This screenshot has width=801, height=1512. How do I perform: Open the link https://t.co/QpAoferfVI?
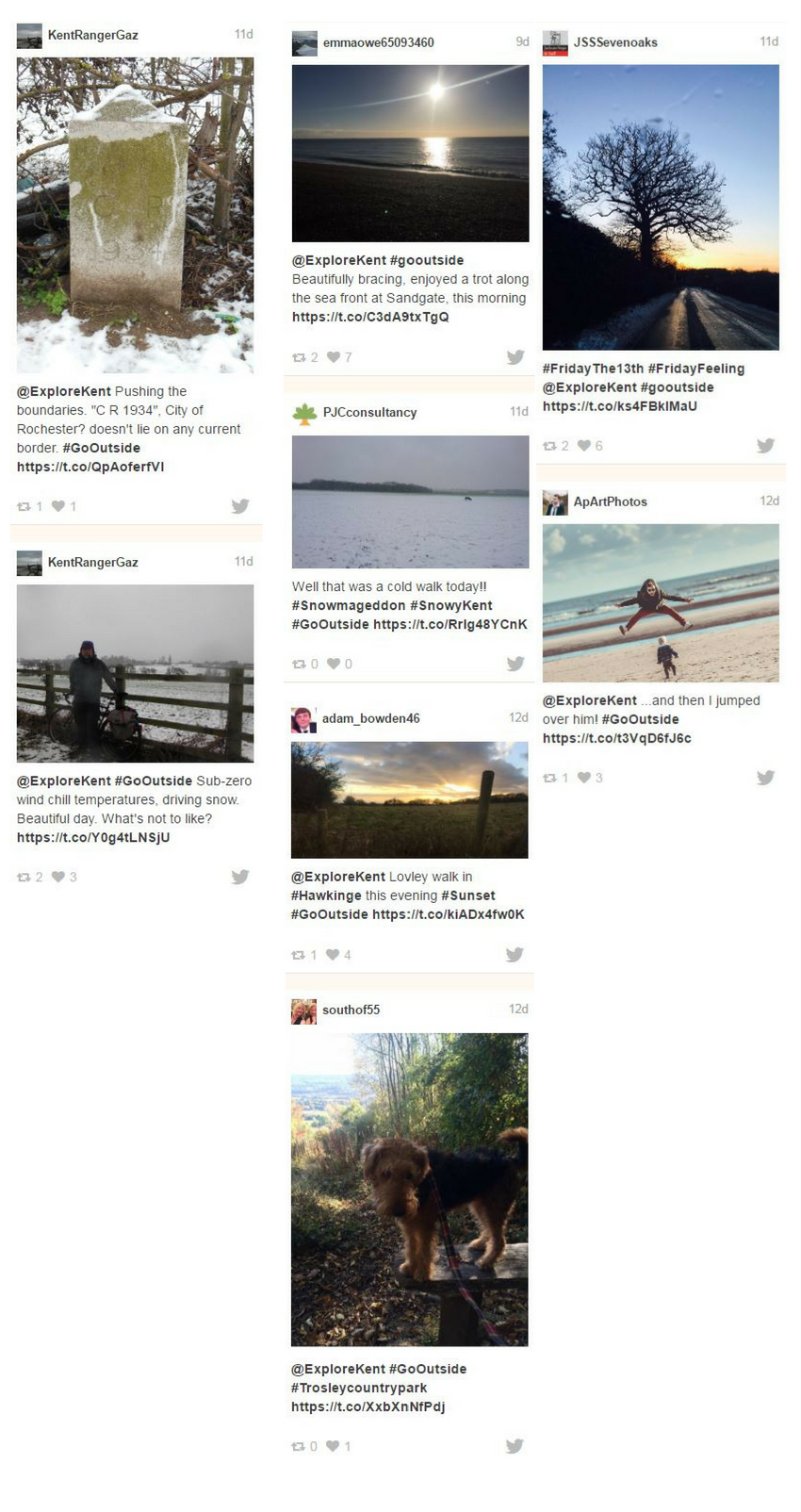[90, 467]
